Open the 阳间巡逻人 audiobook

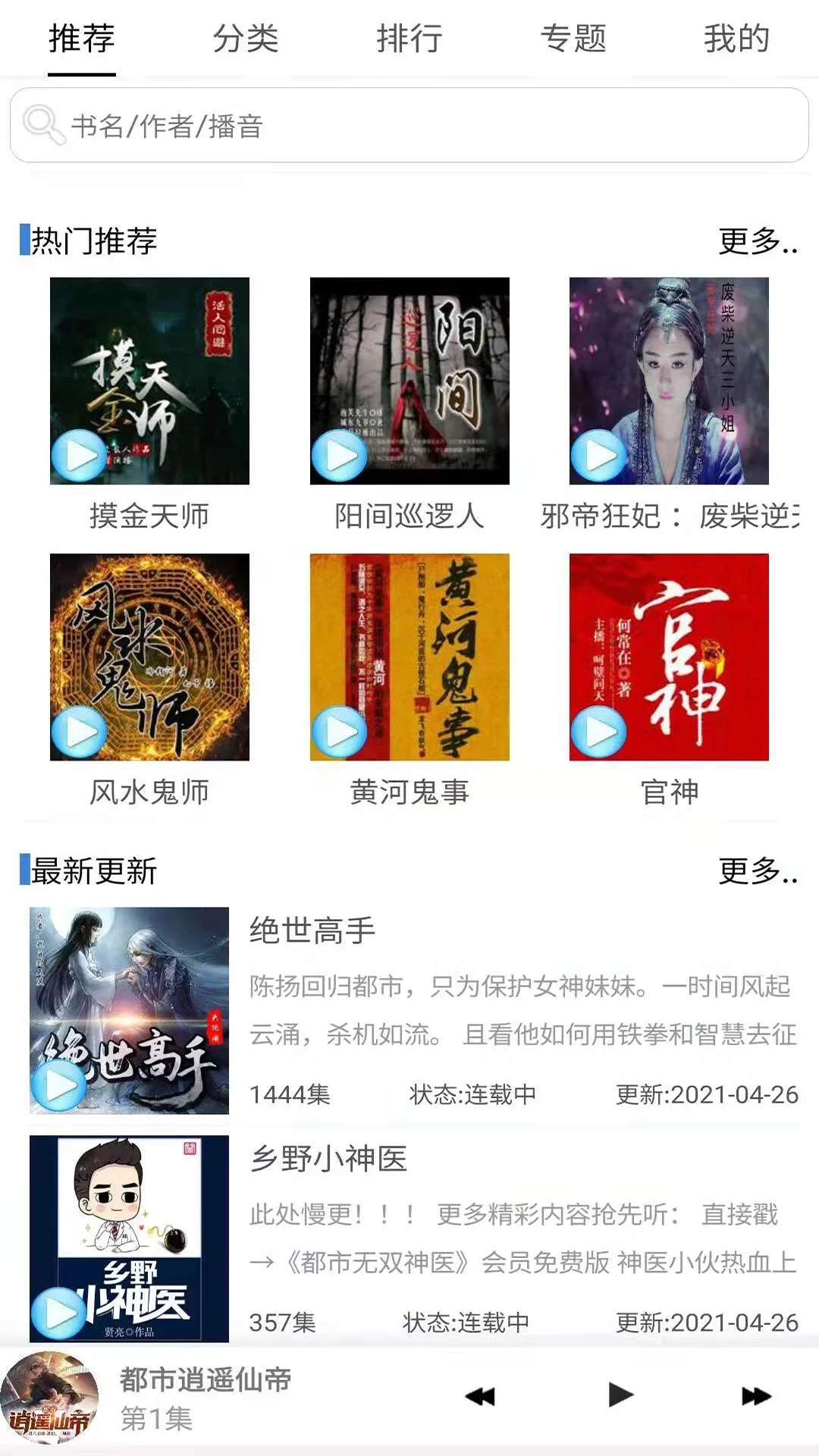(409, 381)
